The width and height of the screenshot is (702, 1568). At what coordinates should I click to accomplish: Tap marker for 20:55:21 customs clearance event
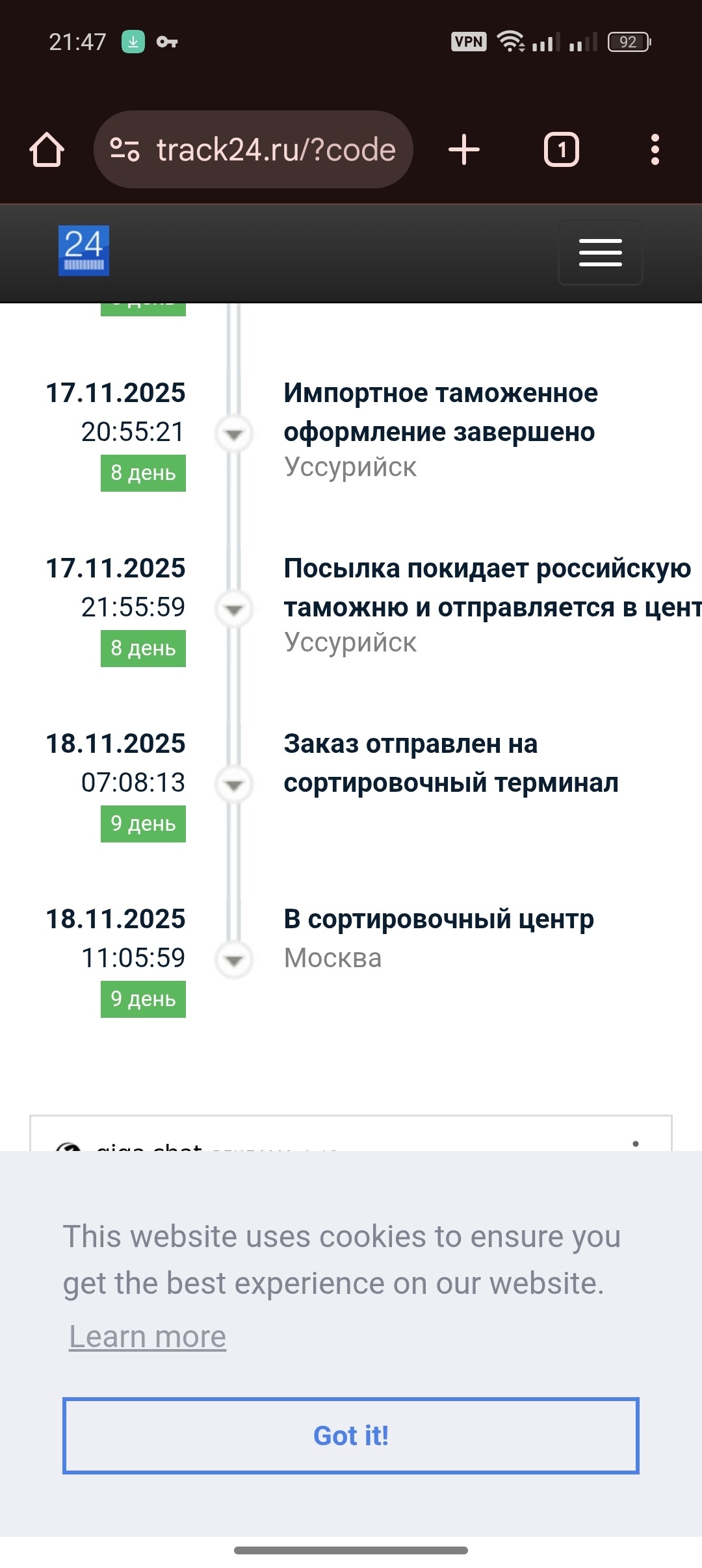coord(234,433)
